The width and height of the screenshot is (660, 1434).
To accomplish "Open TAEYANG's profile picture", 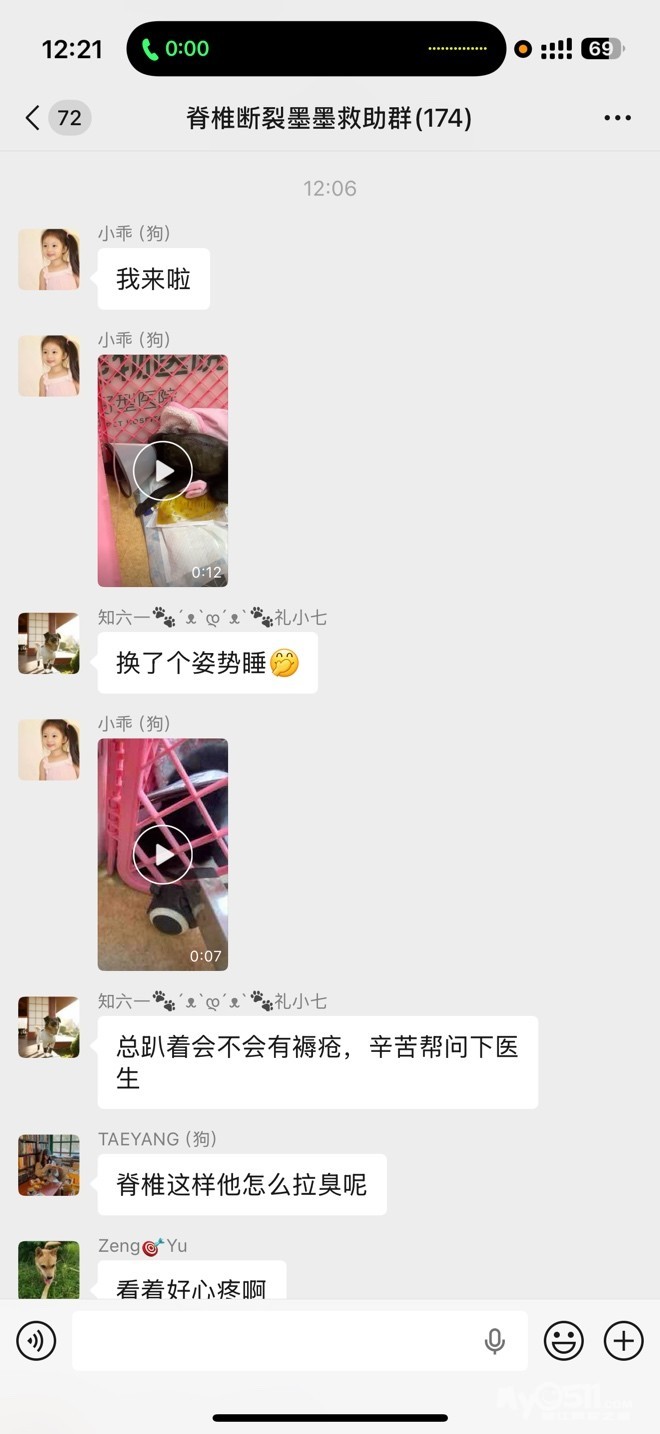I will pos(49,1165).
